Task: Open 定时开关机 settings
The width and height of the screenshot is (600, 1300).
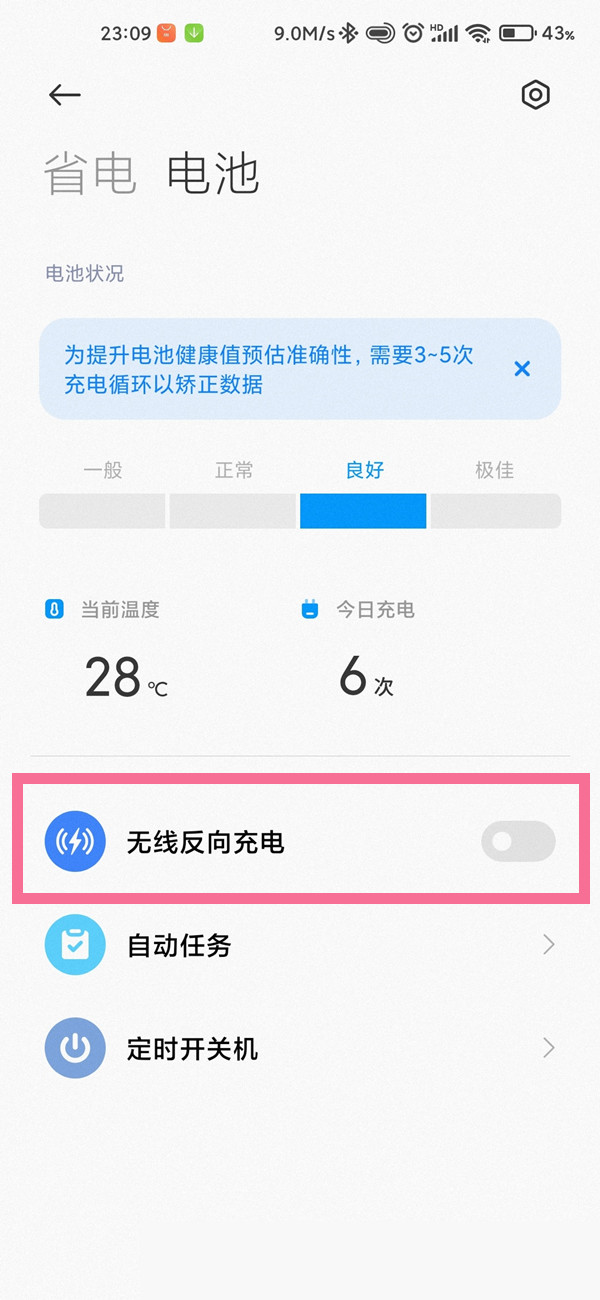Action: pos(300,1048)
